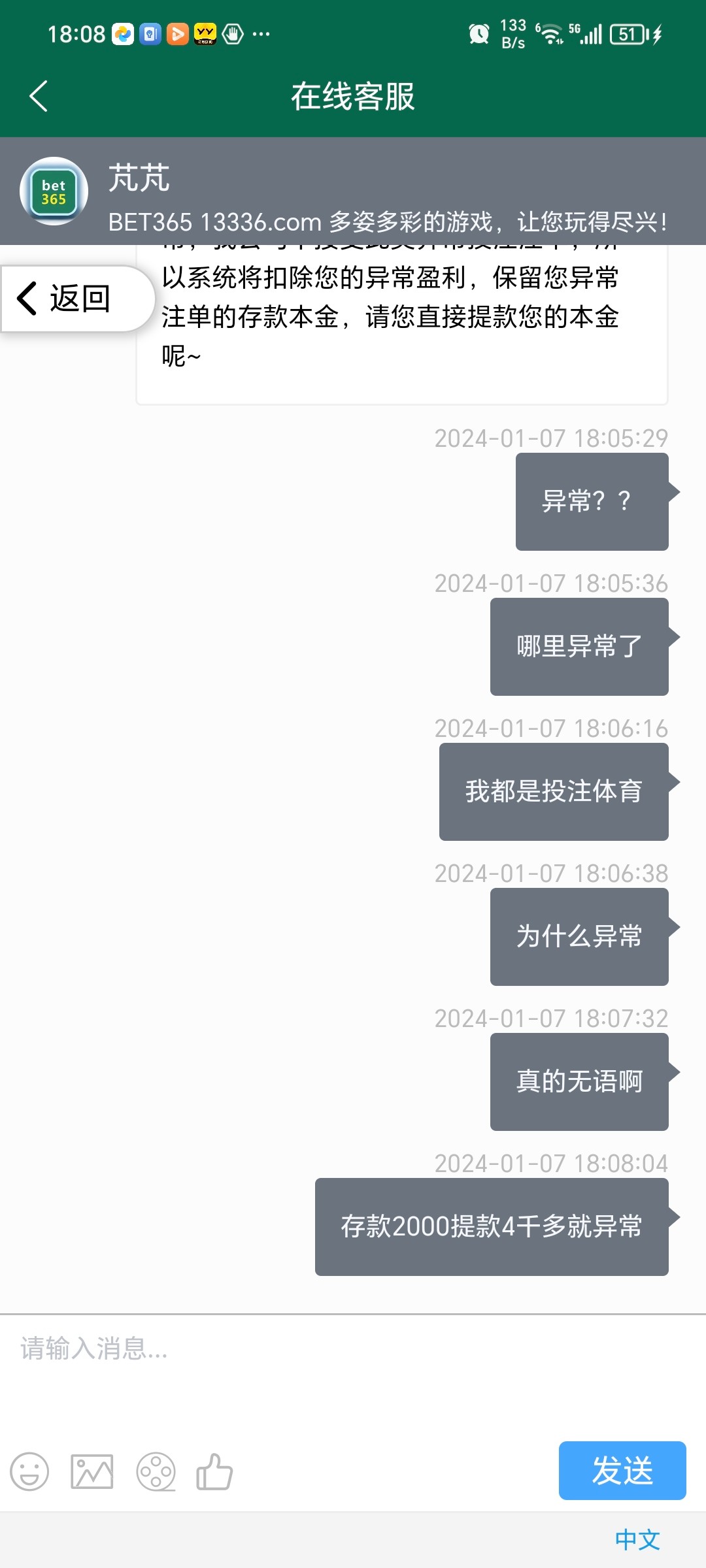Tap the alarm clock status icon

coord(478,33)
